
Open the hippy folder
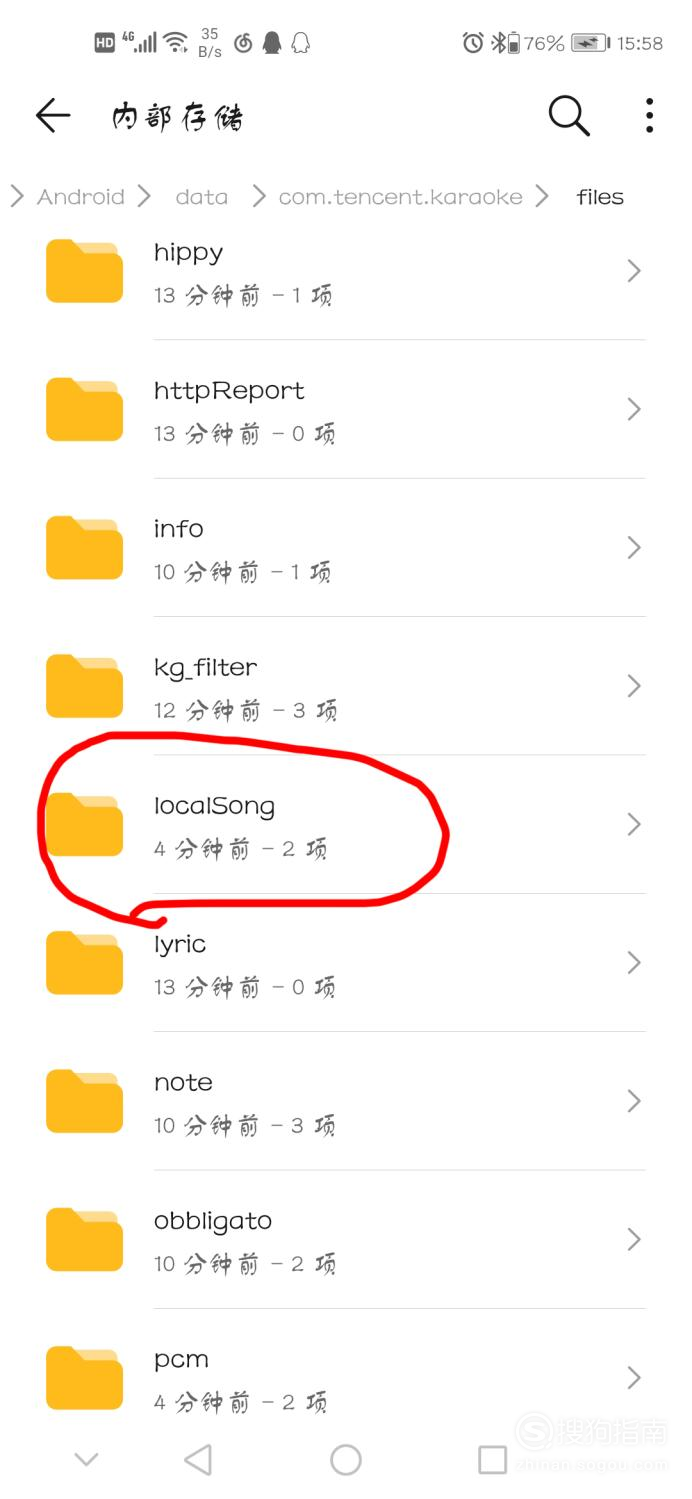coord(340,271)
